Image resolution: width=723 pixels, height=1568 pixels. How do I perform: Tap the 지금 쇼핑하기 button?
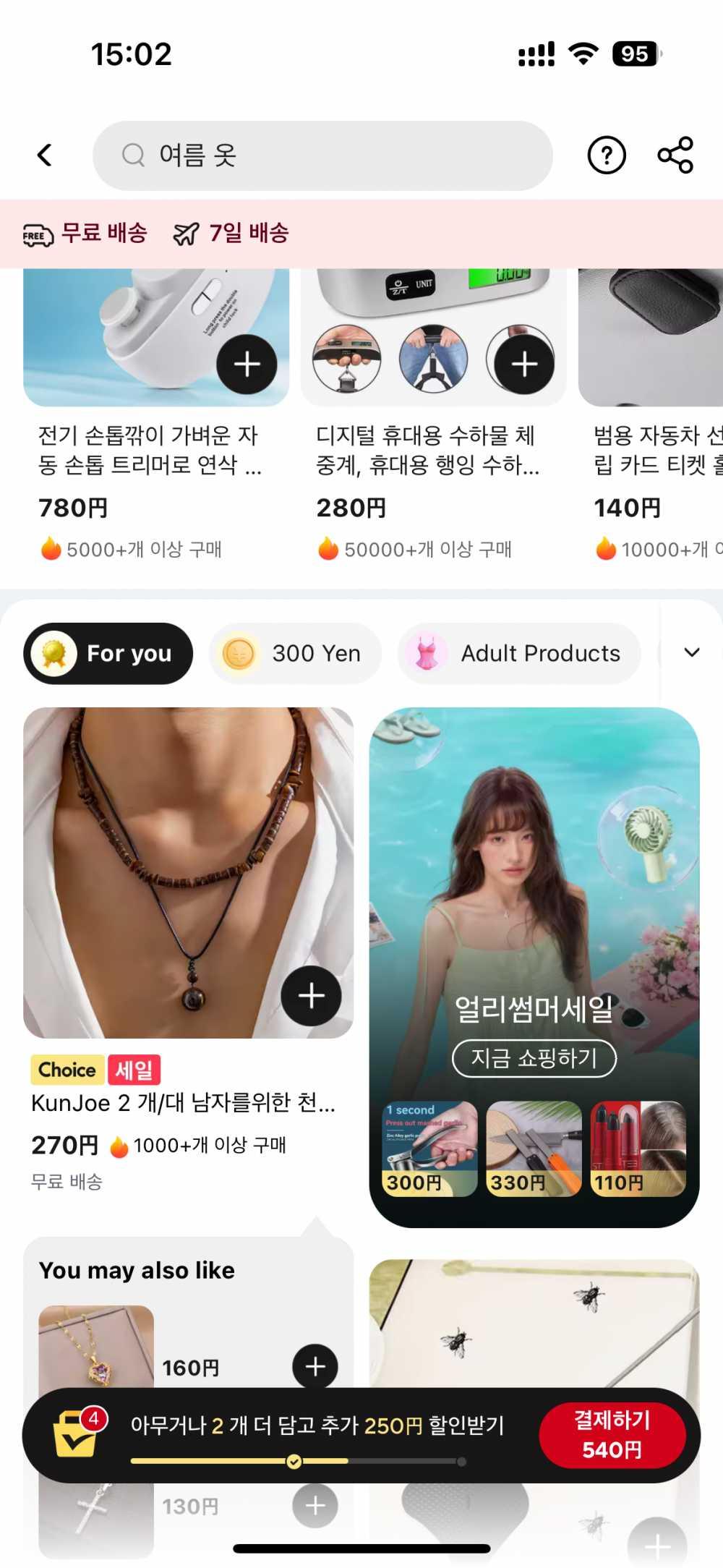coord(534,1059)
